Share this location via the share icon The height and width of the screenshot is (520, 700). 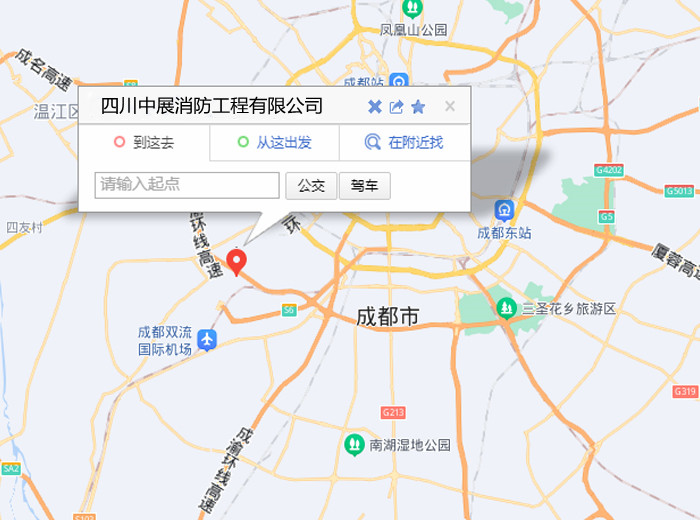coord(396,107)
